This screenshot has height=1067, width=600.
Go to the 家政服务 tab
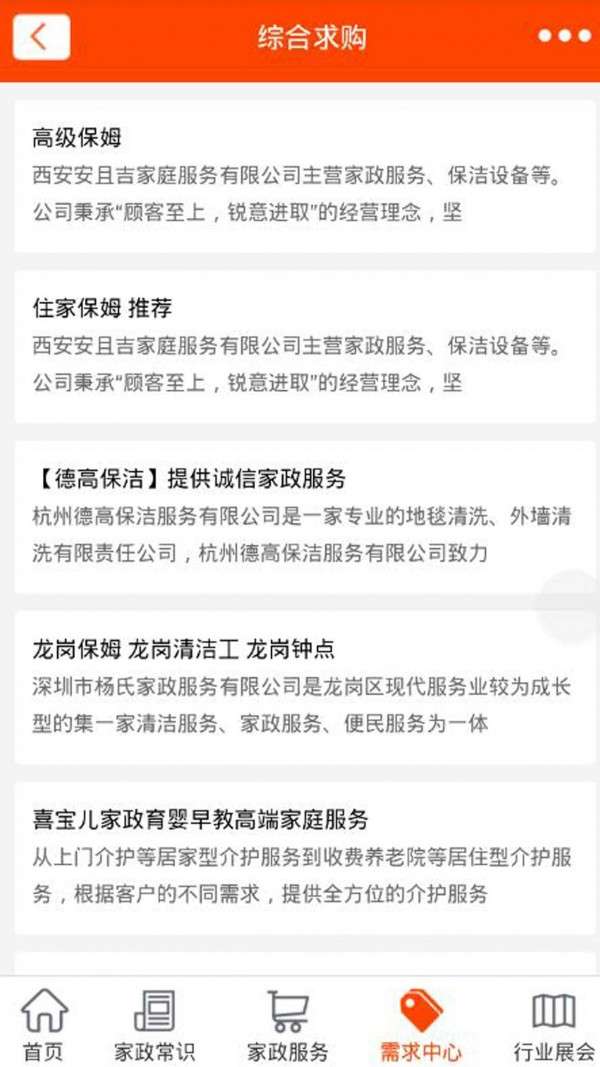tap(288, 1023)
